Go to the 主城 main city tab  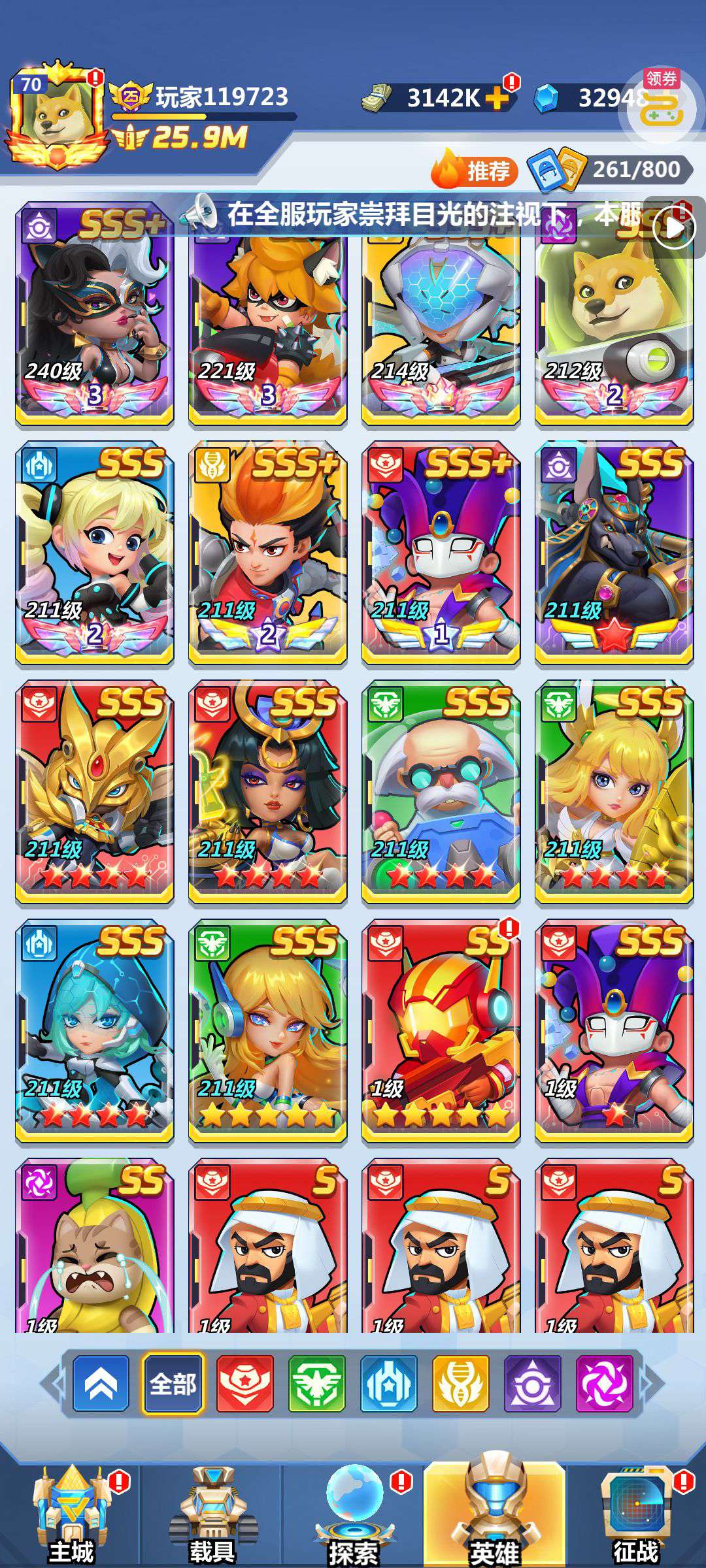(71, 1514)
